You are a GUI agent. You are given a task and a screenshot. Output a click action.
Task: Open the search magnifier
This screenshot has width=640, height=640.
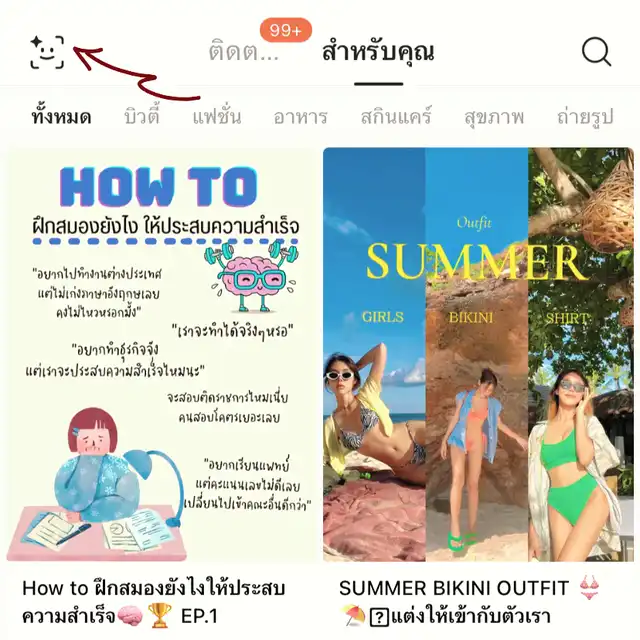(x=596, y=52)
